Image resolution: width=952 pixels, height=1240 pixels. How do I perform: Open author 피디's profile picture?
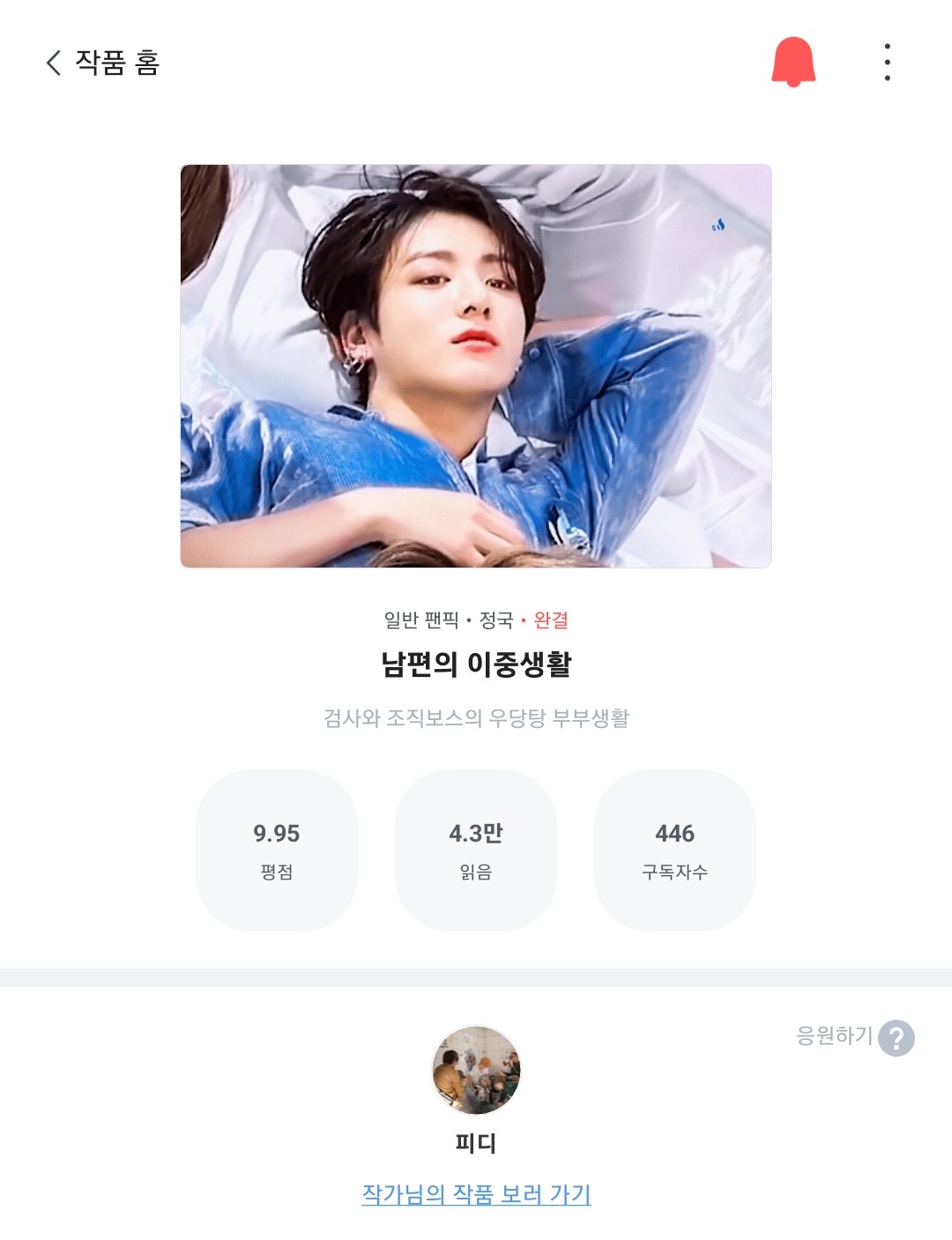pyautogui.click(x=476, y=1070)
